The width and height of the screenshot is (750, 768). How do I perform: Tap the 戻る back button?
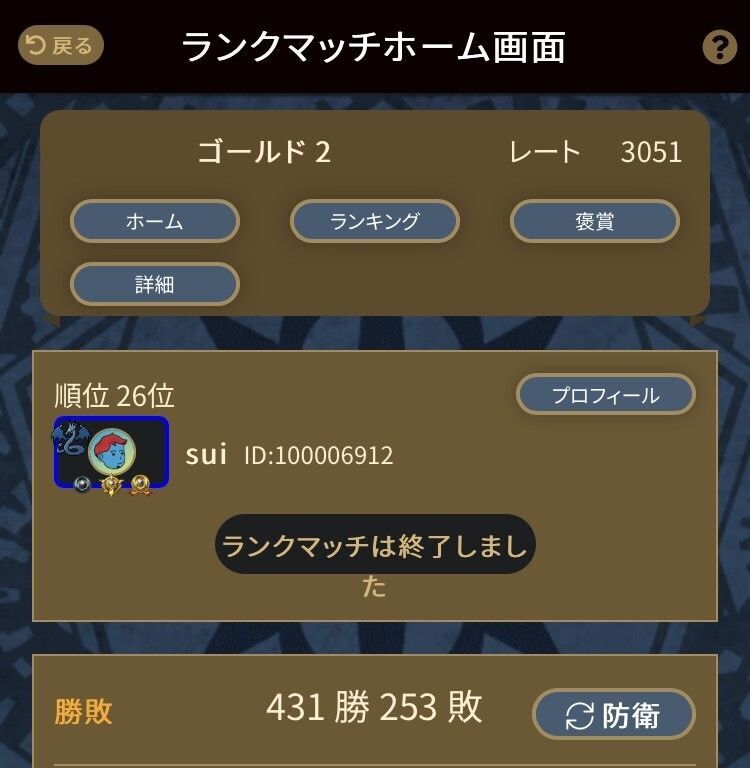(x=61, y=45)
